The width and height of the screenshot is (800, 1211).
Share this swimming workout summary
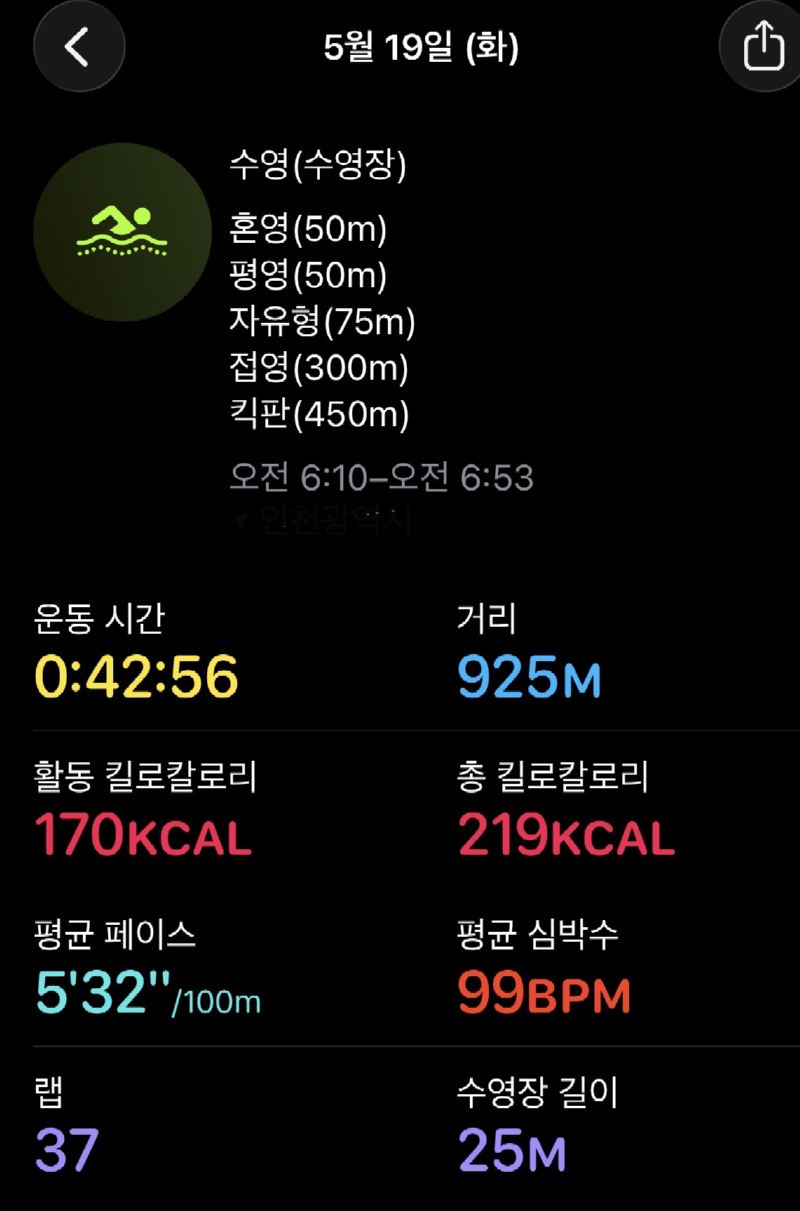(763, 46)
